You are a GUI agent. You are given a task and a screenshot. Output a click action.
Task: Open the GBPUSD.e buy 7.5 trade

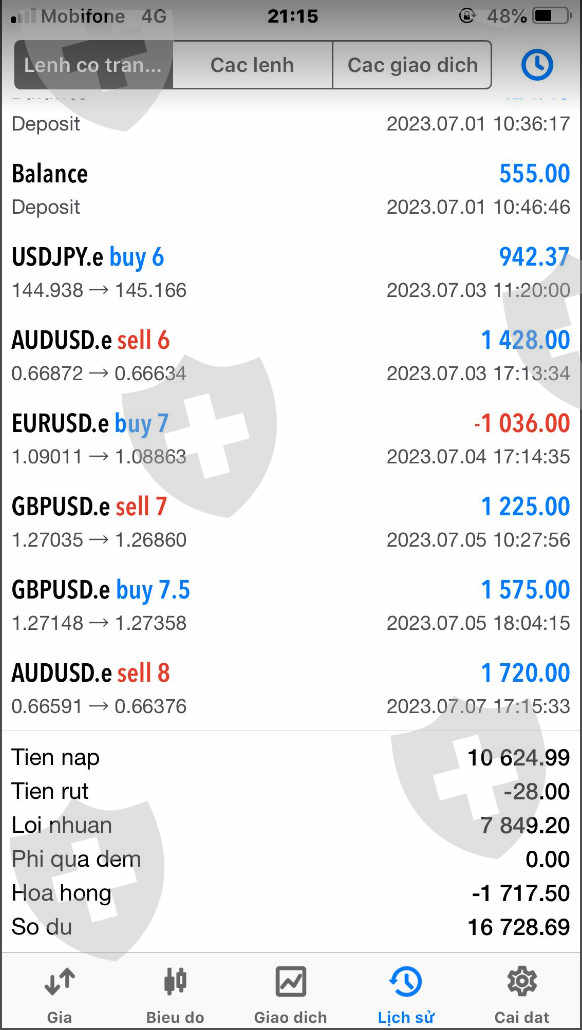(291, 605)
